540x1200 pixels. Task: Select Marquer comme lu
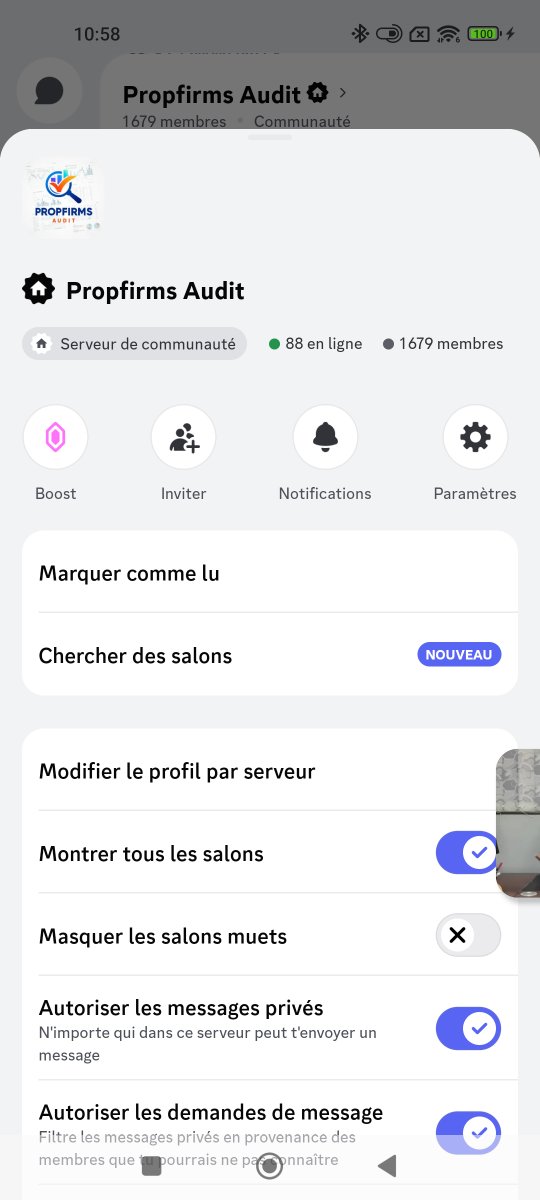[x=270, y=573]
